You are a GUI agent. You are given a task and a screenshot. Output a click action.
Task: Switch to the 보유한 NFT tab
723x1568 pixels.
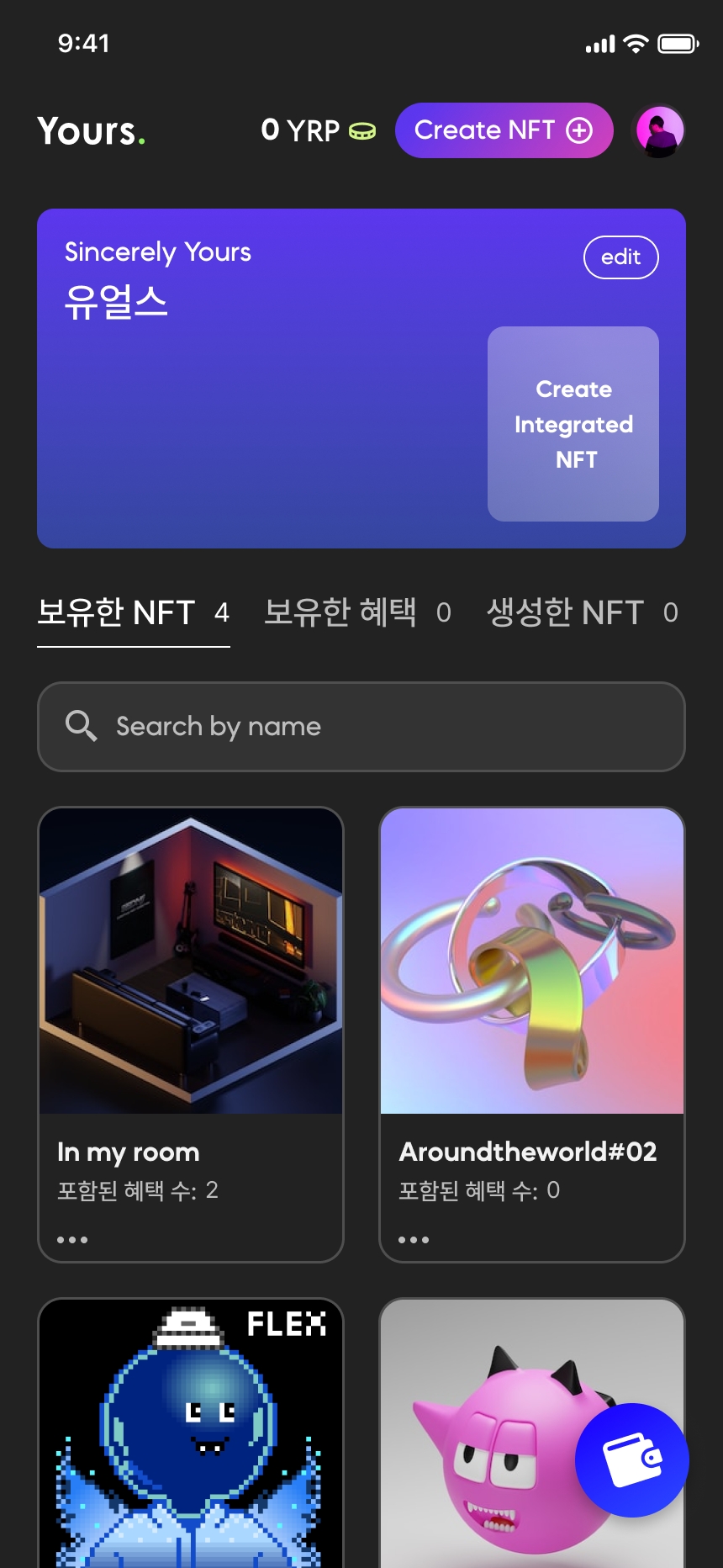[133, 613]
